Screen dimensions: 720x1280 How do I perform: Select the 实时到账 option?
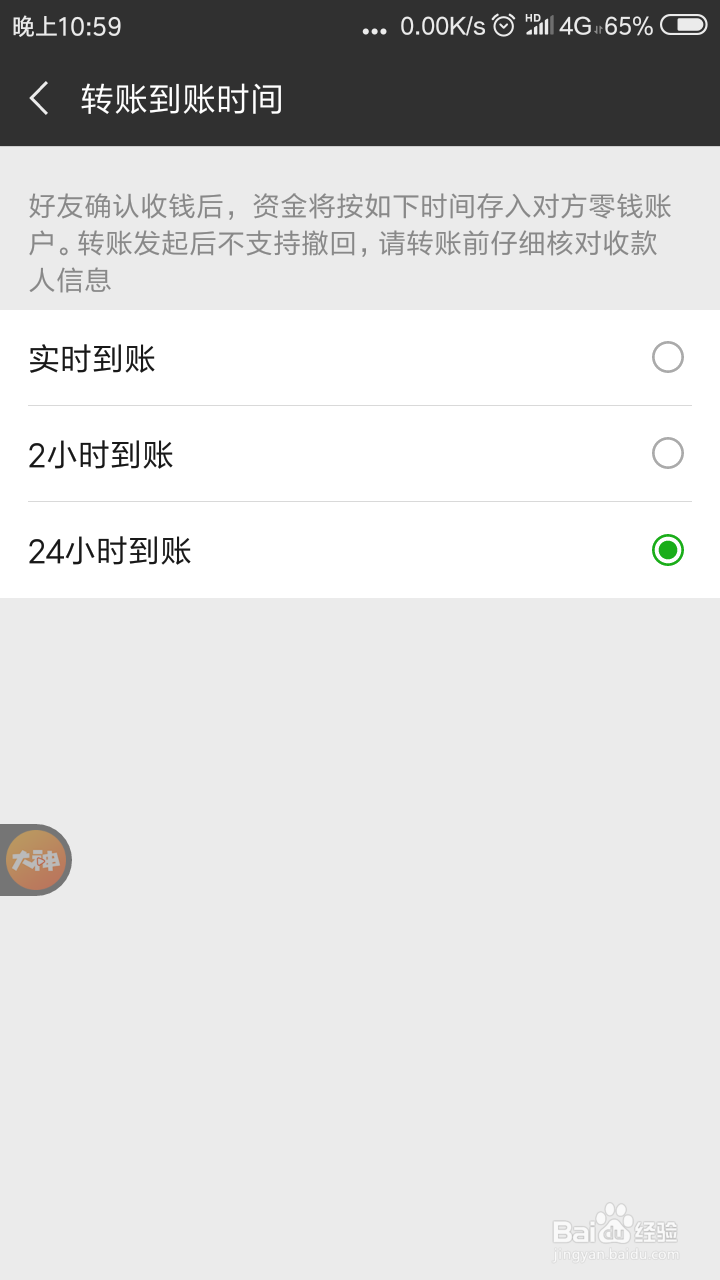point(360,358)
